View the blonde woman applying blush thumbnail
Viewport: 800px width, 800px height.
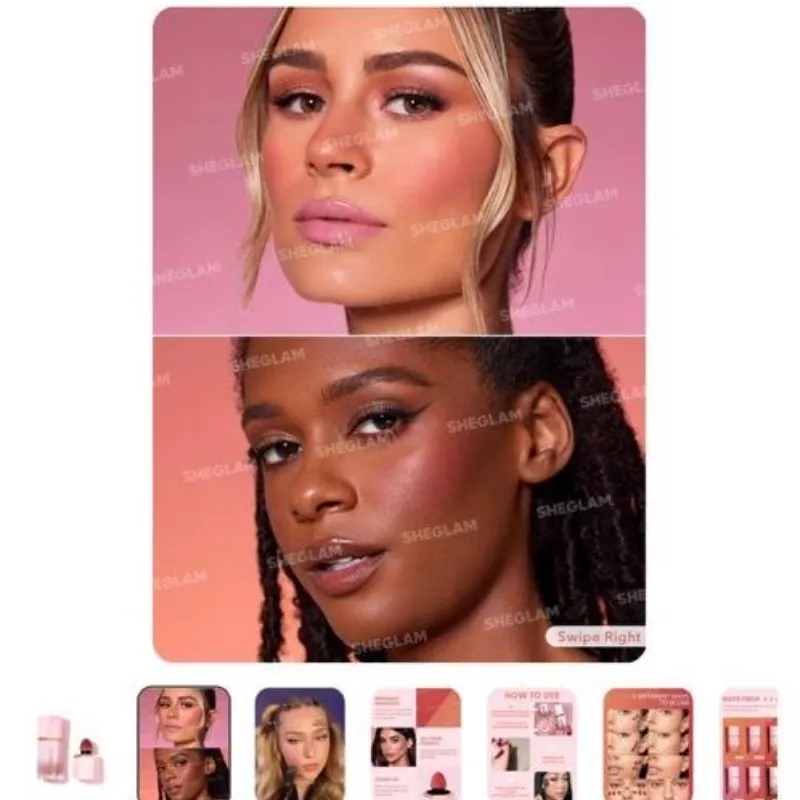click(x=300, y=743)
